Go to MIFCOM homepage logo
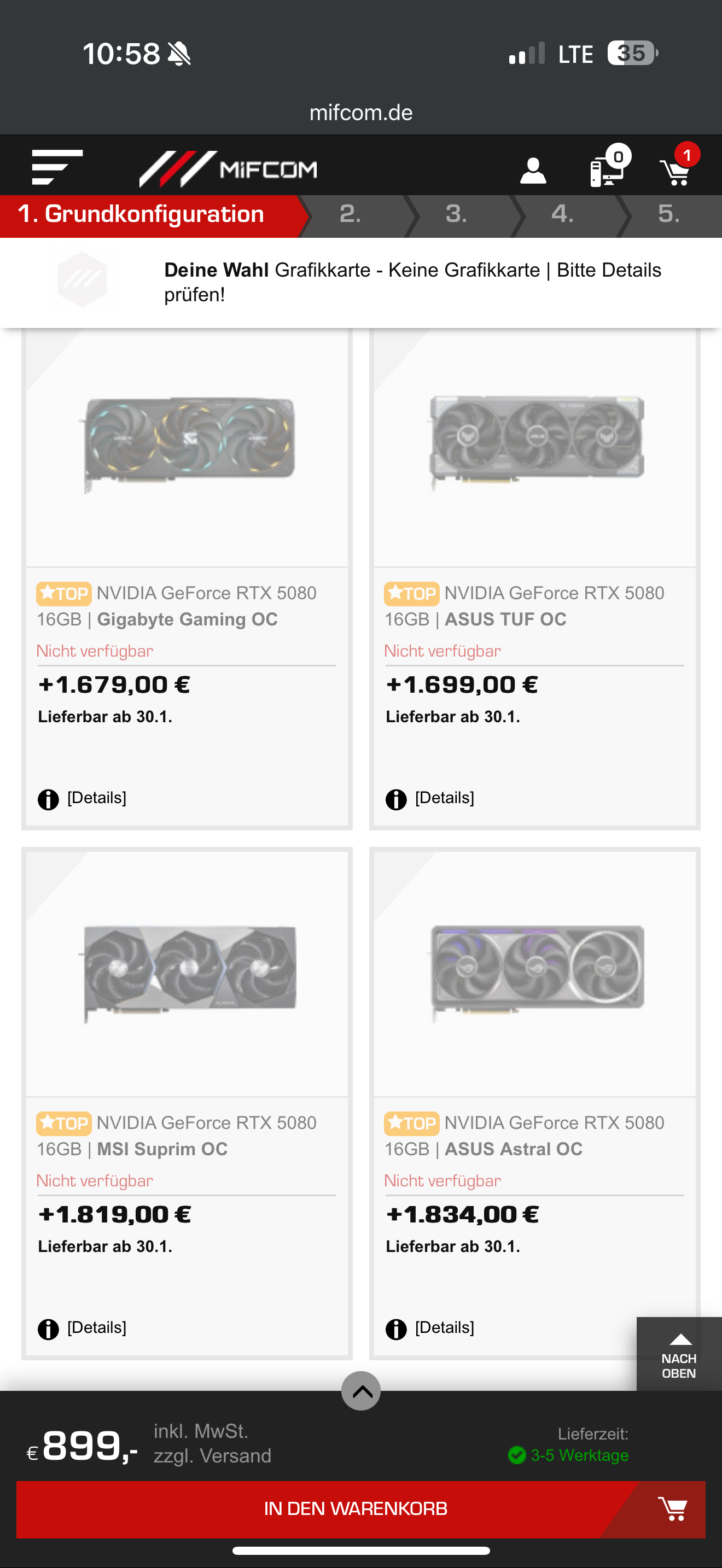The height and width of the screenshot is (1568, 722). tap(228, 168)
